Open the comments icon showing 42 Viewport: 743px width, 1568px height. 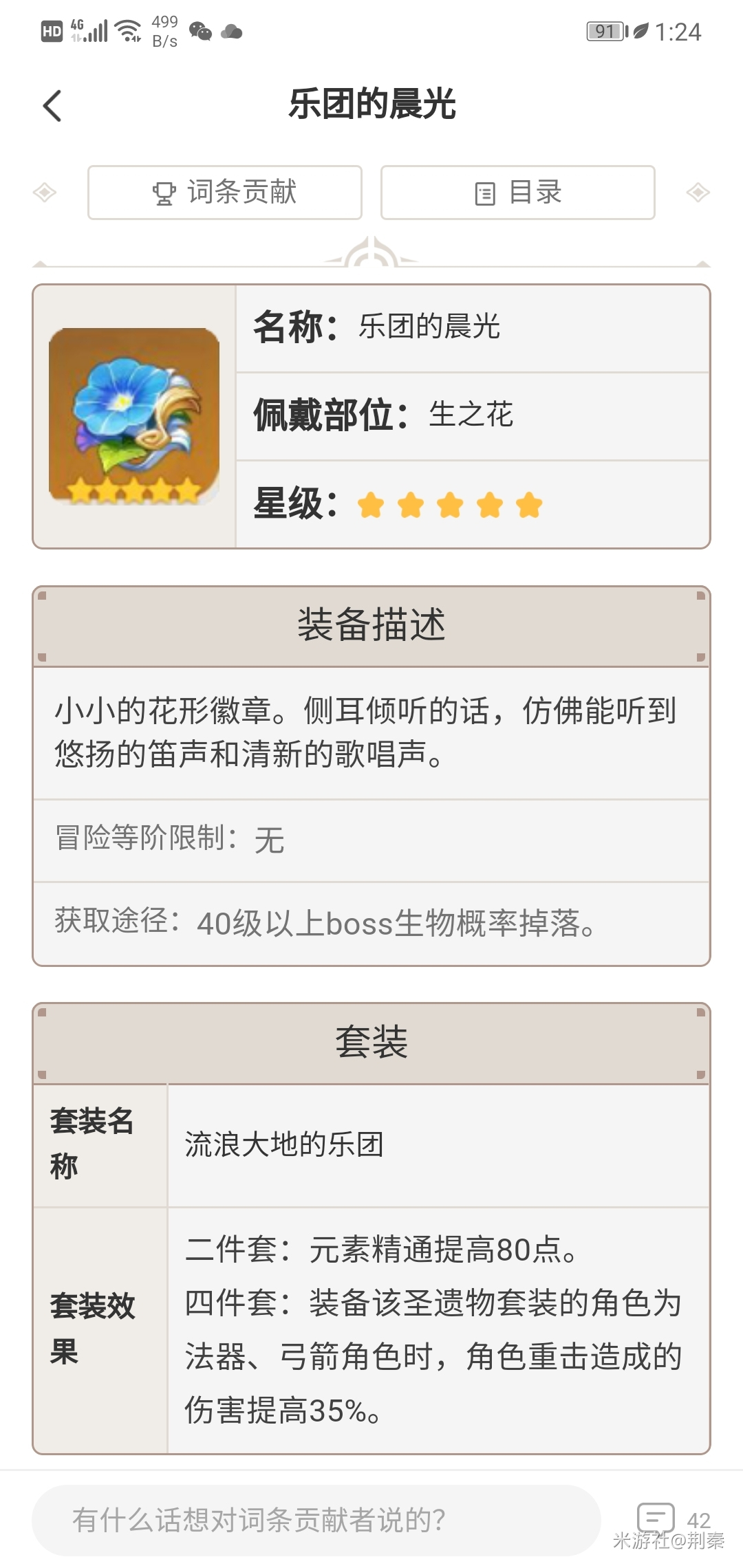click(x=656, y=1517)
